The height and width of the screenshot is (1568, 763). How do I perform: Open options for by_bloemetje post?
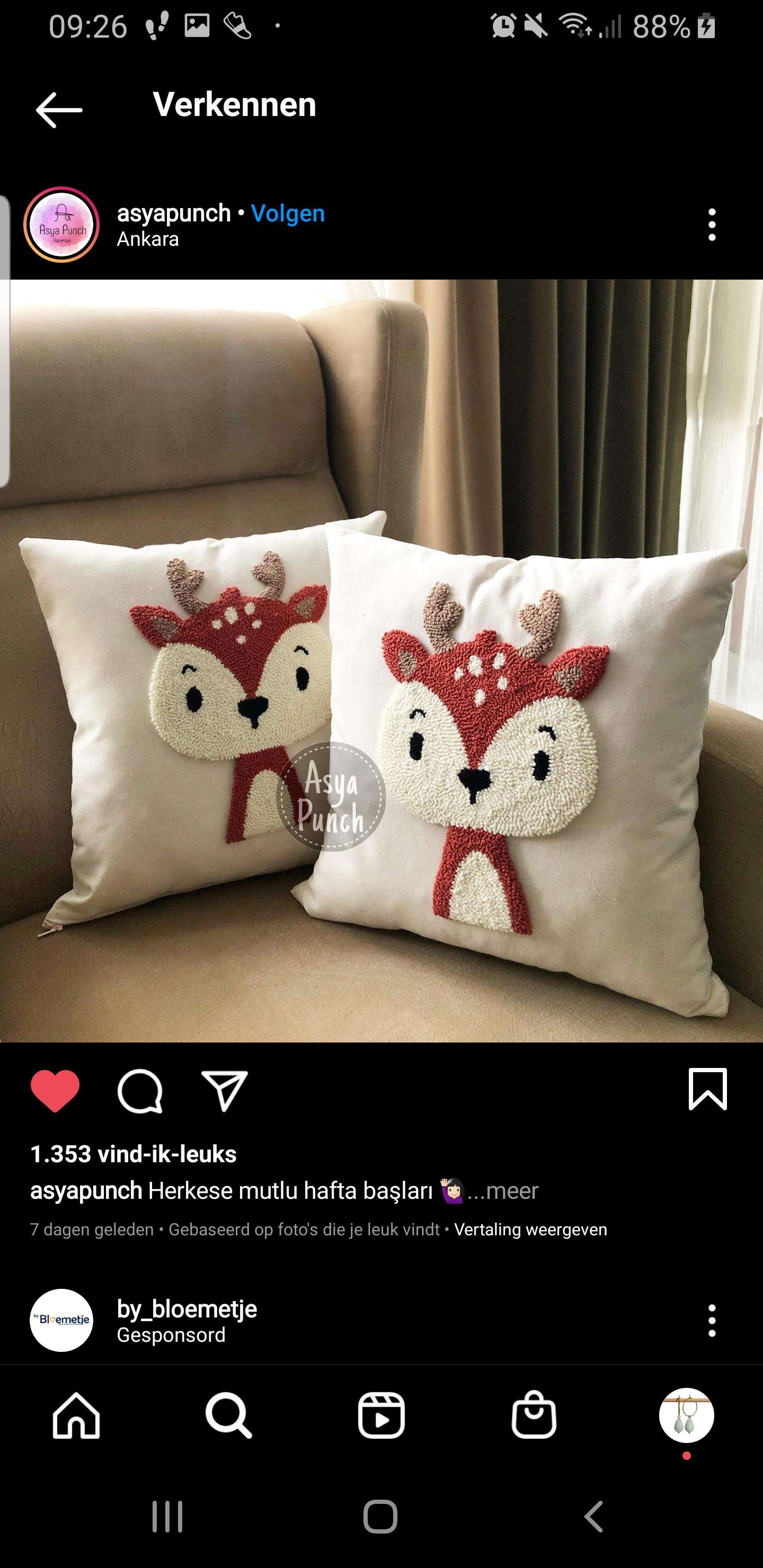711,1321
